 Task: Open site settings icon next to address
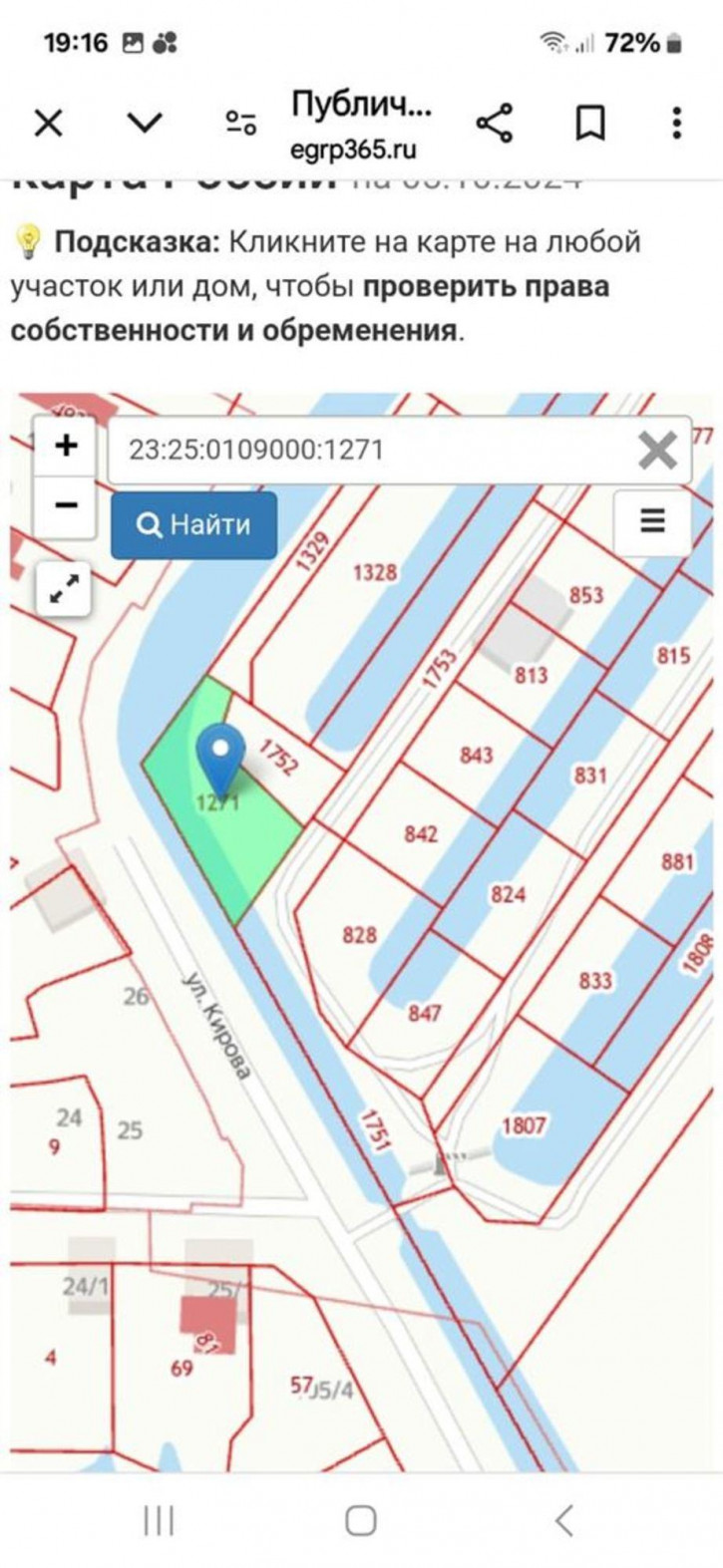click(x=240, y=124)
